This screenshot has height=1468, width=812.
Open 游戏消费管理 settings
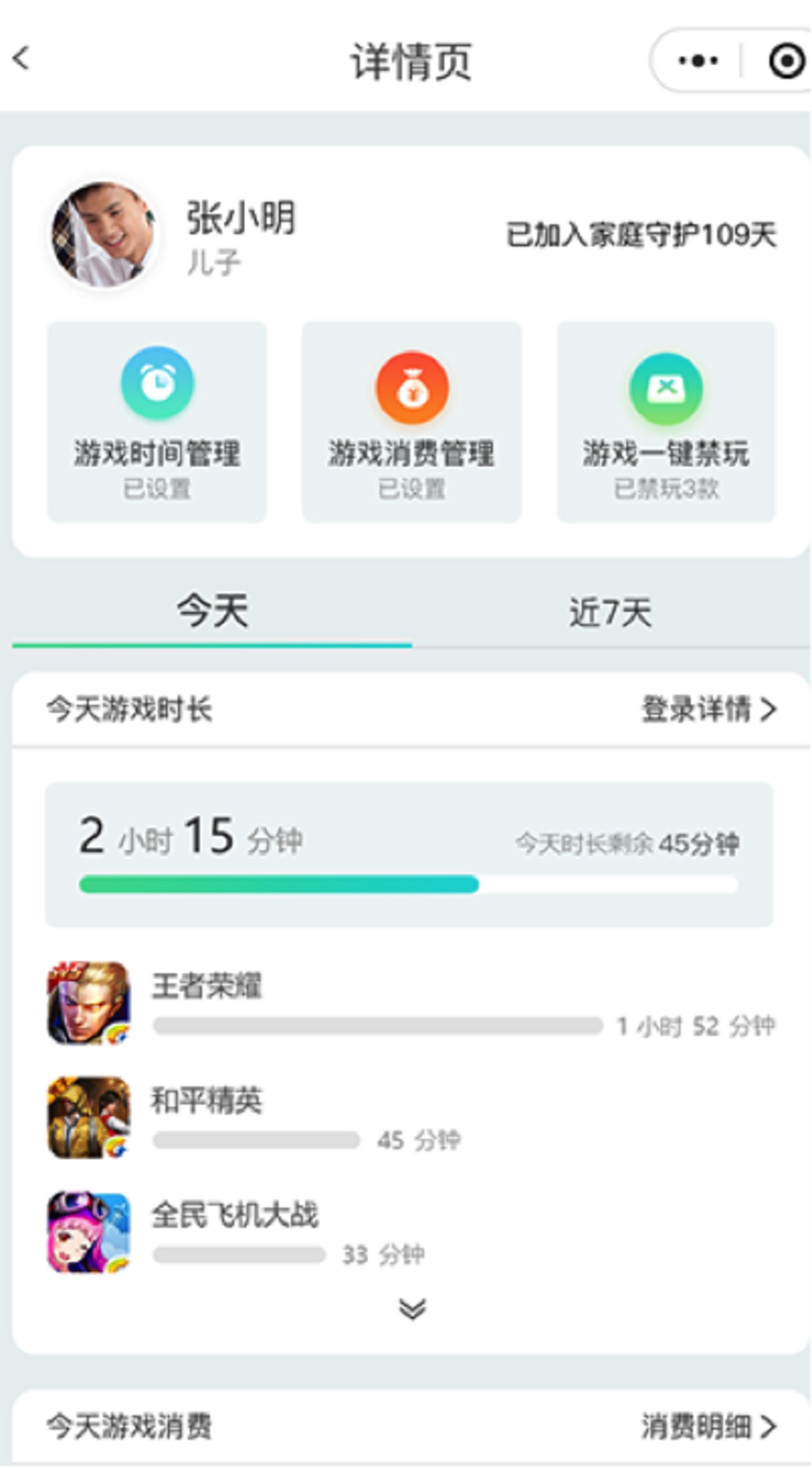pos(412,422)
